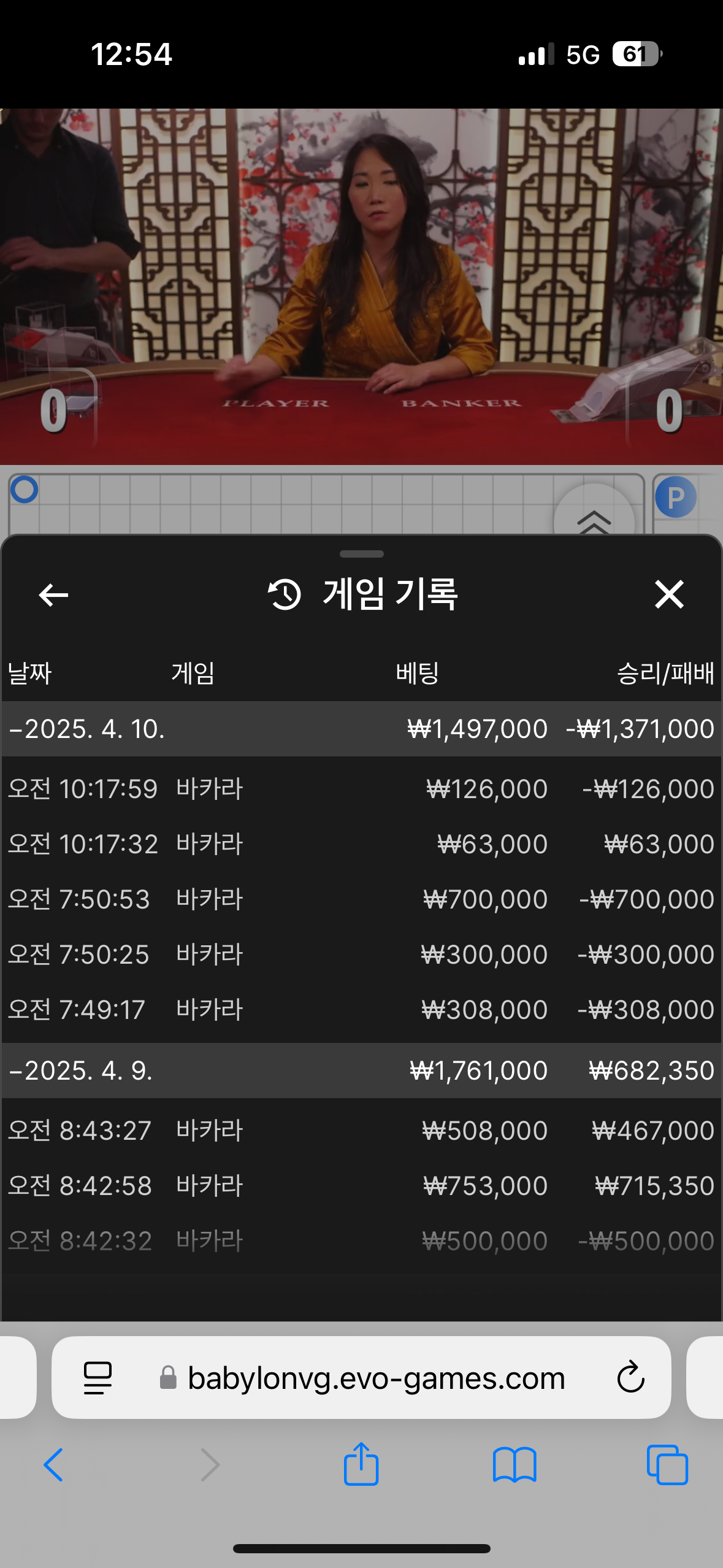Collapse the 2025. 4. 9. date group
The height and width of the screenshot is (1568, 723).
coord(361,1070)
